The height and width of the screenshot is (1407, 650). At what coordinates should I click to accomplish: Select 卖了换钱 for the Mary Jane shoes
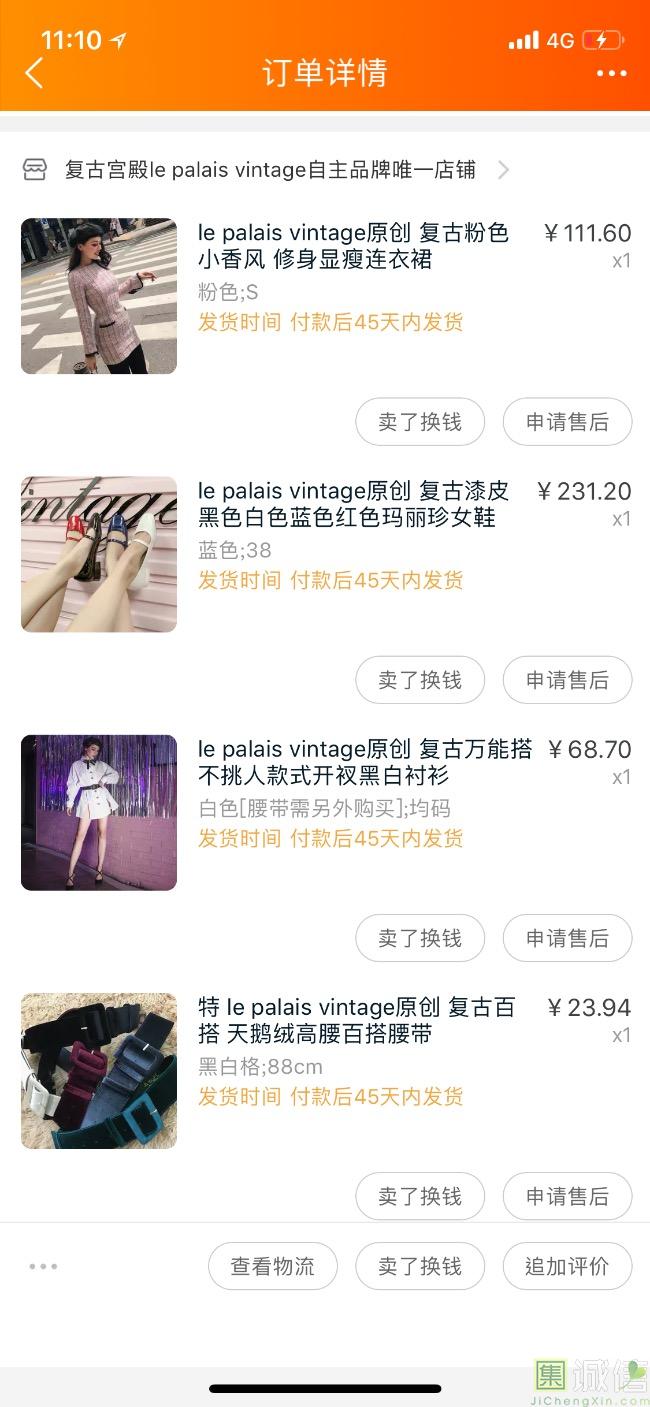(420, 680)
